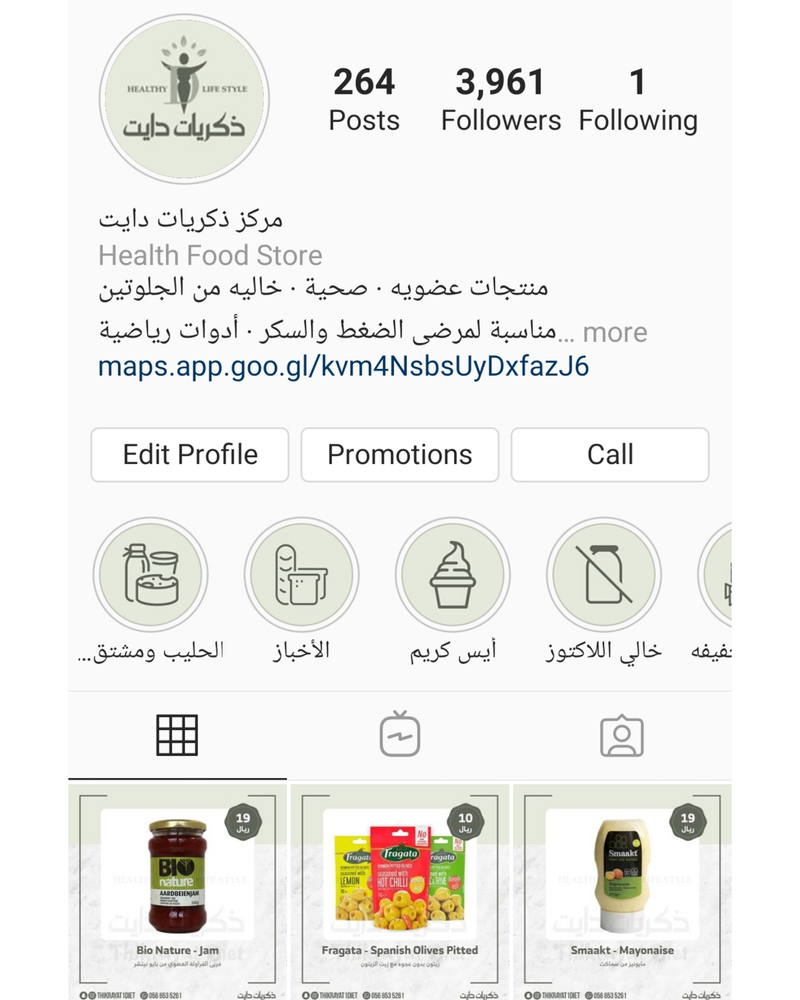The image size is (800, 1000).
Task: Open the Following list
Action: click(x=638, y=100)
